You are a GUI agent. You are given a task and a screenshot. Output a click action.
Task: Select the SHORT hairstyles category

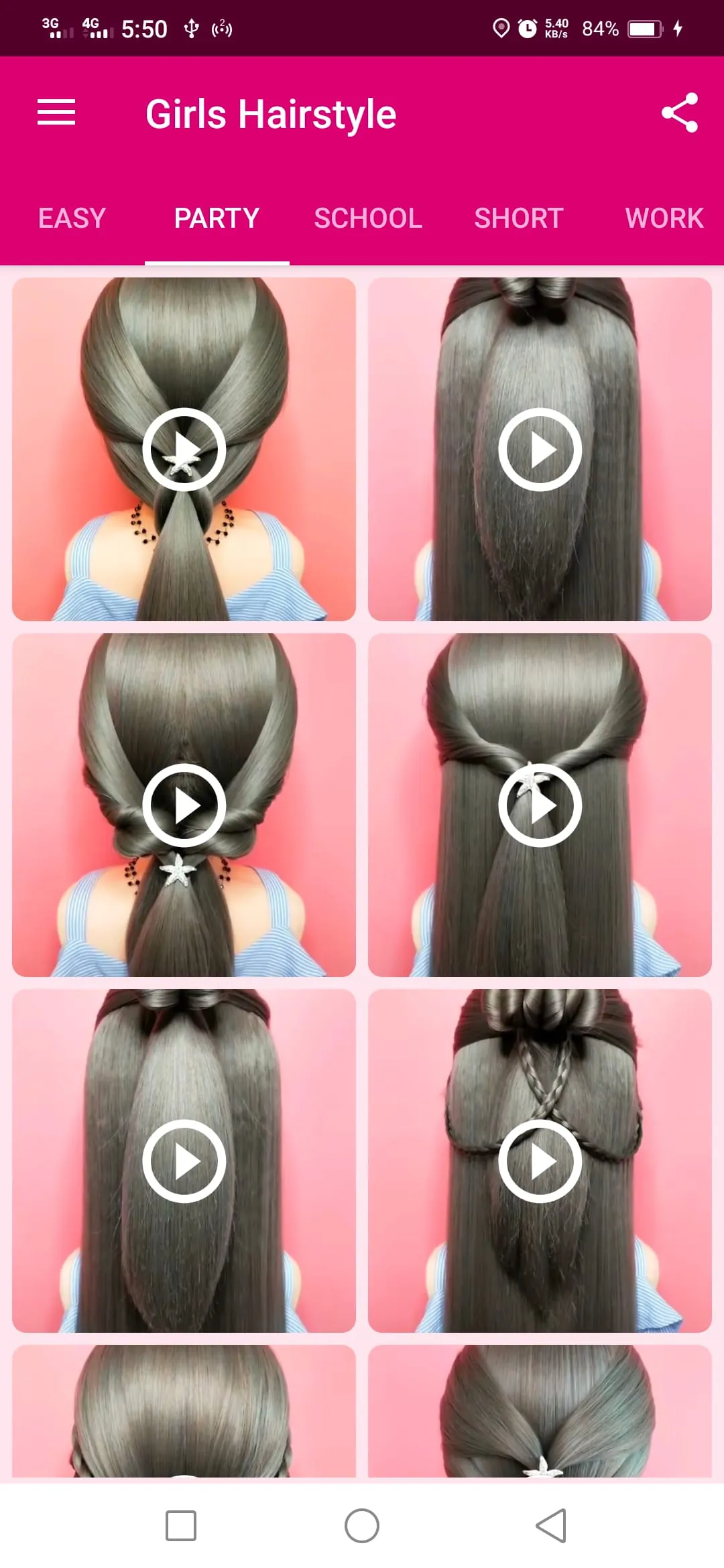tap(518, 218)
